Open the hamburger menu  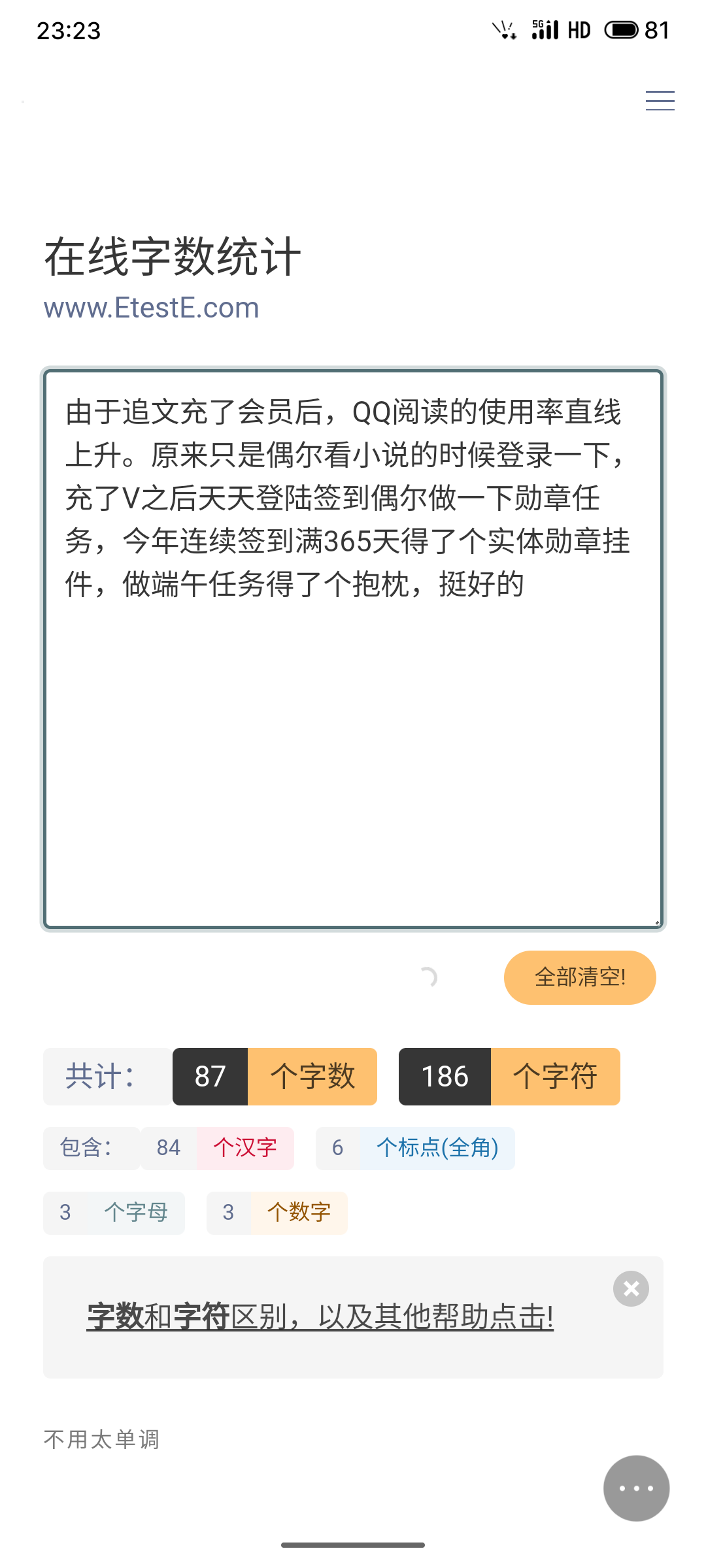660,101
